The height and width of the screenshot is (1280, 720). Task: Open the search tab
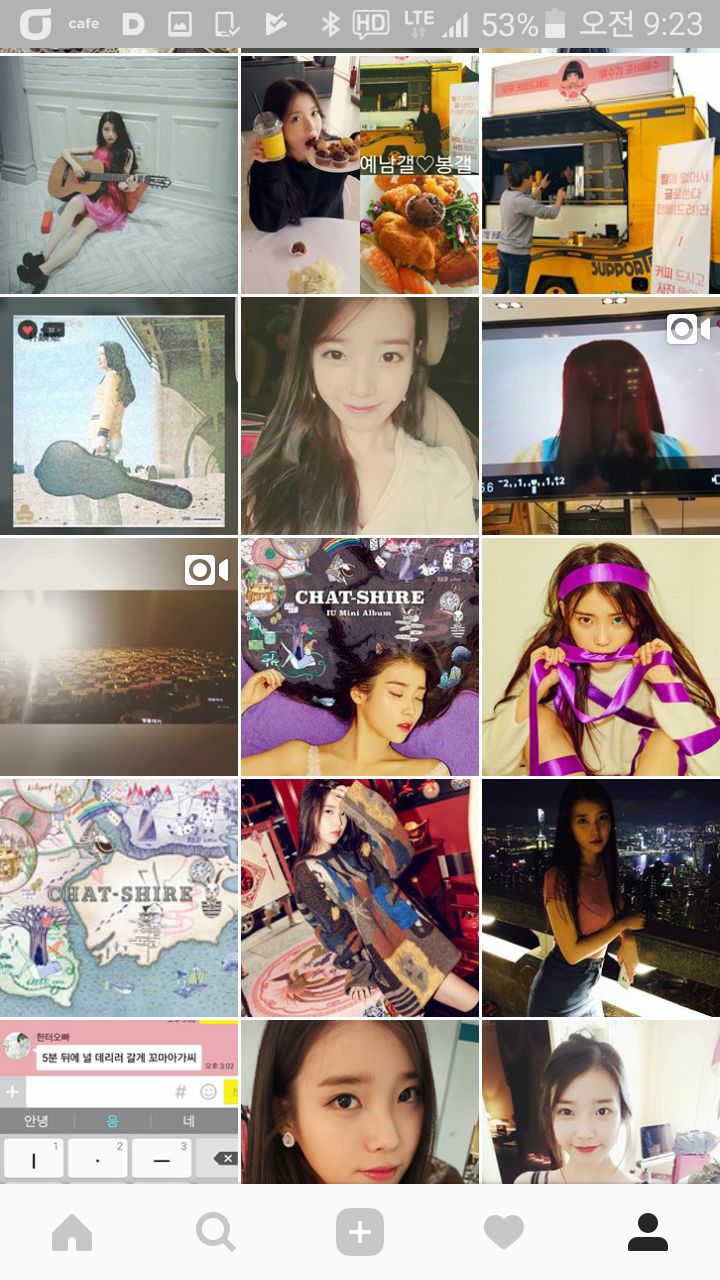click(215, 1233)
